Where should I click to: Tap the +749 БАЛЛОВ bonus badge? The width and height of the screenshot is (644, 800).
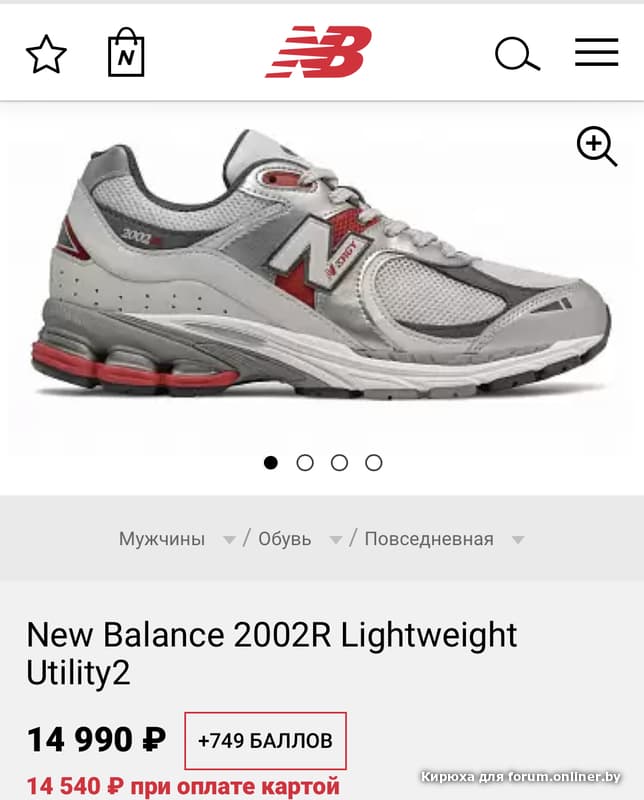pyautogui.click(x=265, y=741)
